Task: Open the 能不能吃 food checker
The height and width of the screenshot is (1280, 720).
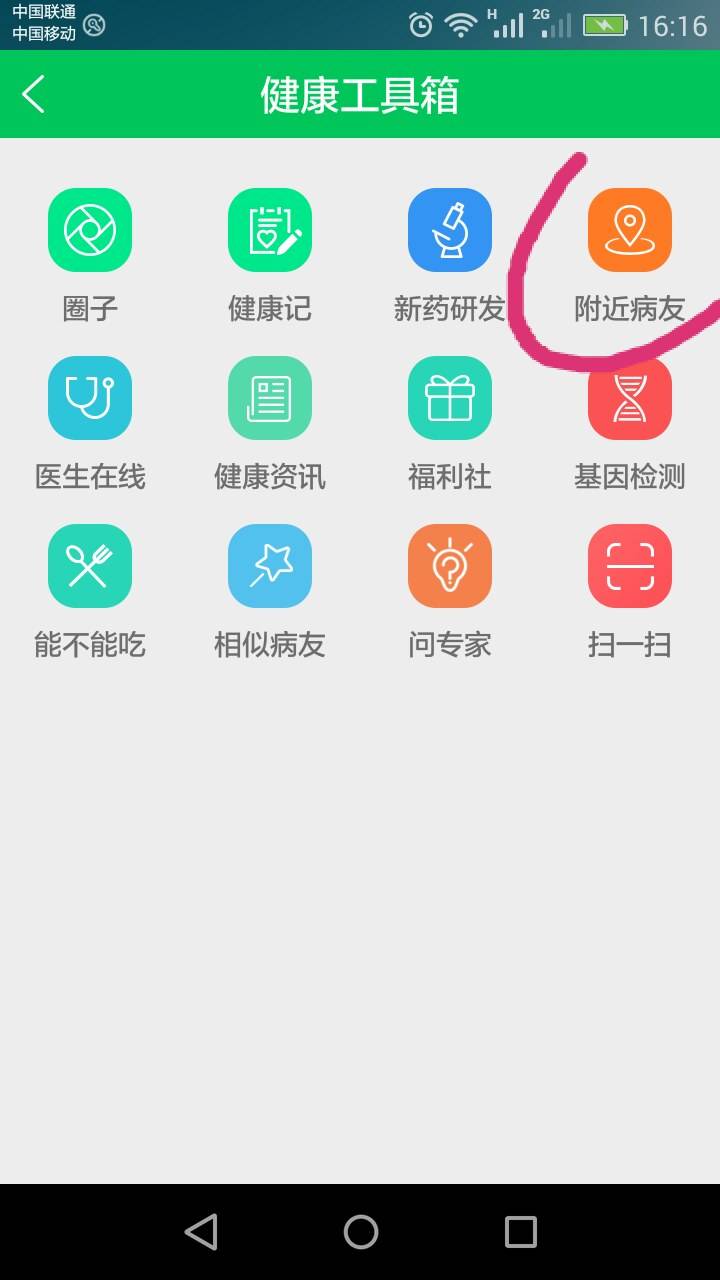Action: tap(90, 566)
